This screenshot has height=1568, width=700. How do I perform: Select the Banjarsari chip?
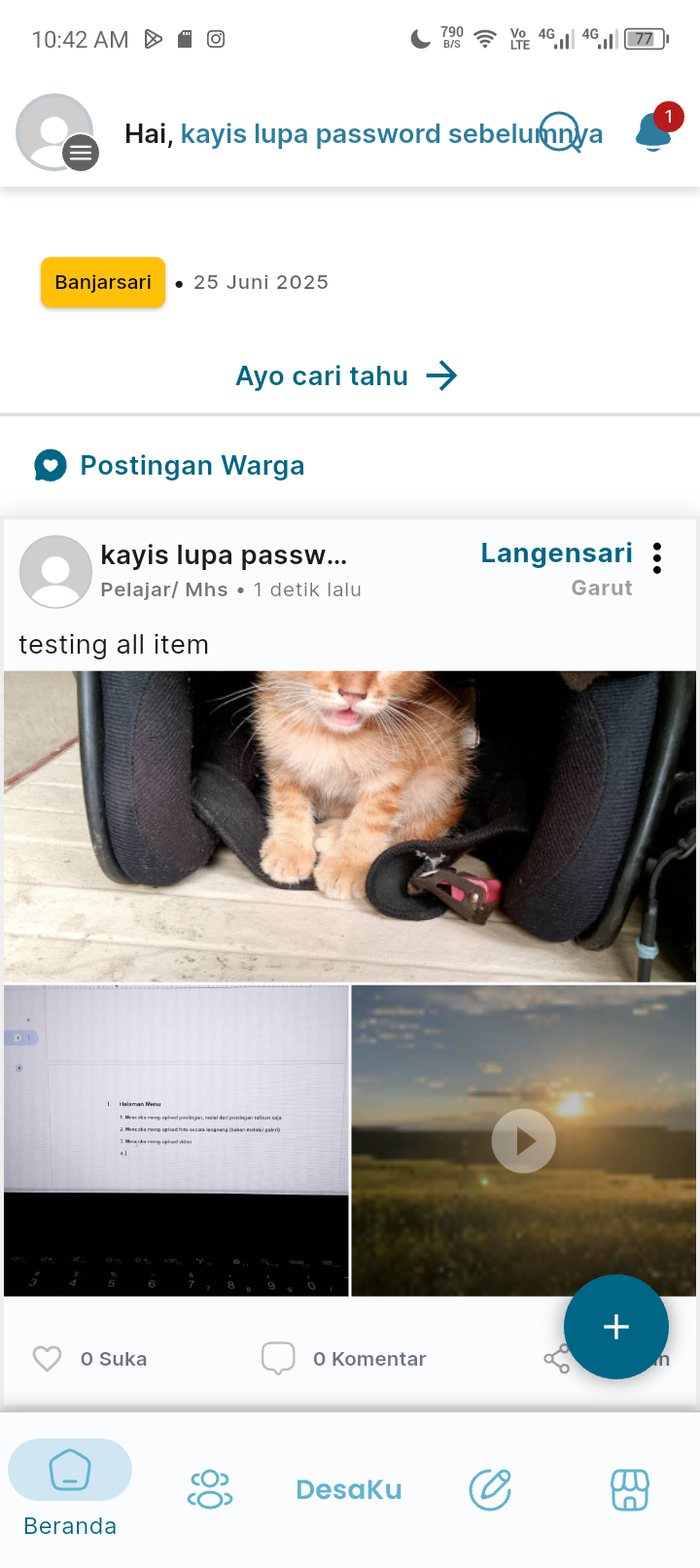[103, 282]
